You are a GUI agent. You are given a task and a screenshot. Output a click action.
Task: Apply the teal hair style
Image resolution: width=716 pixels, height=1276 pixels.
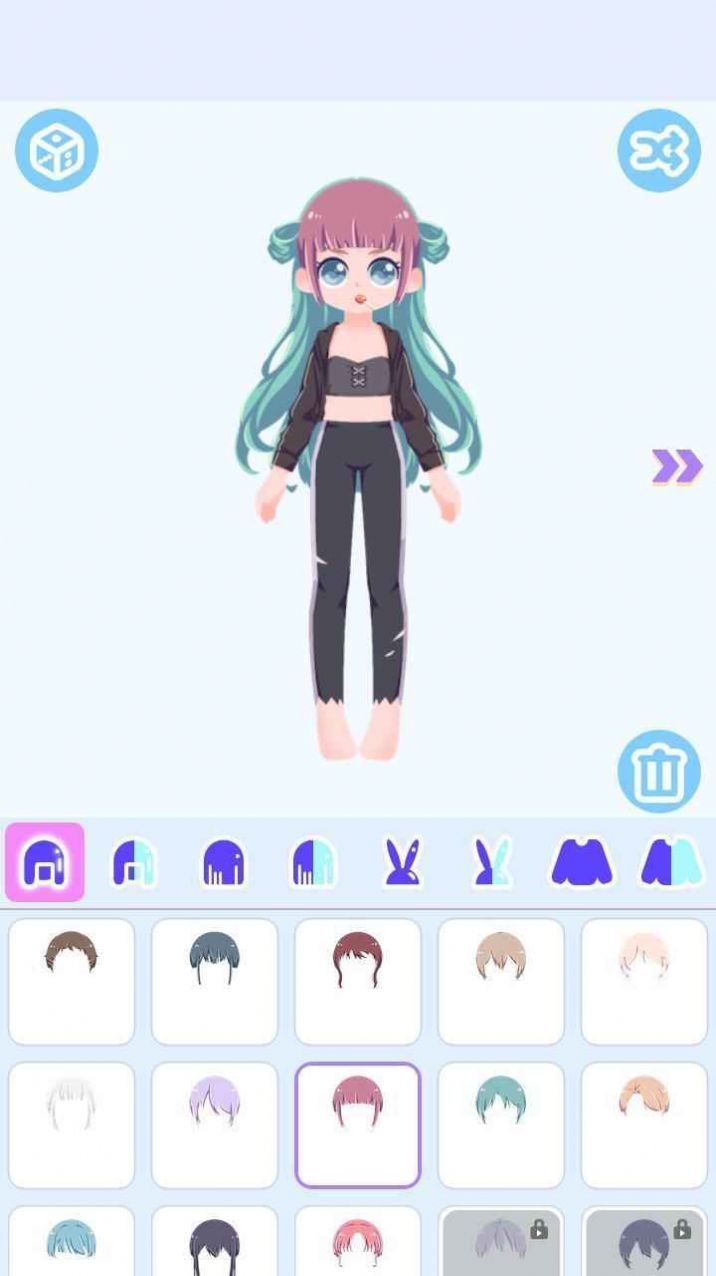(x=500, y=1124)
